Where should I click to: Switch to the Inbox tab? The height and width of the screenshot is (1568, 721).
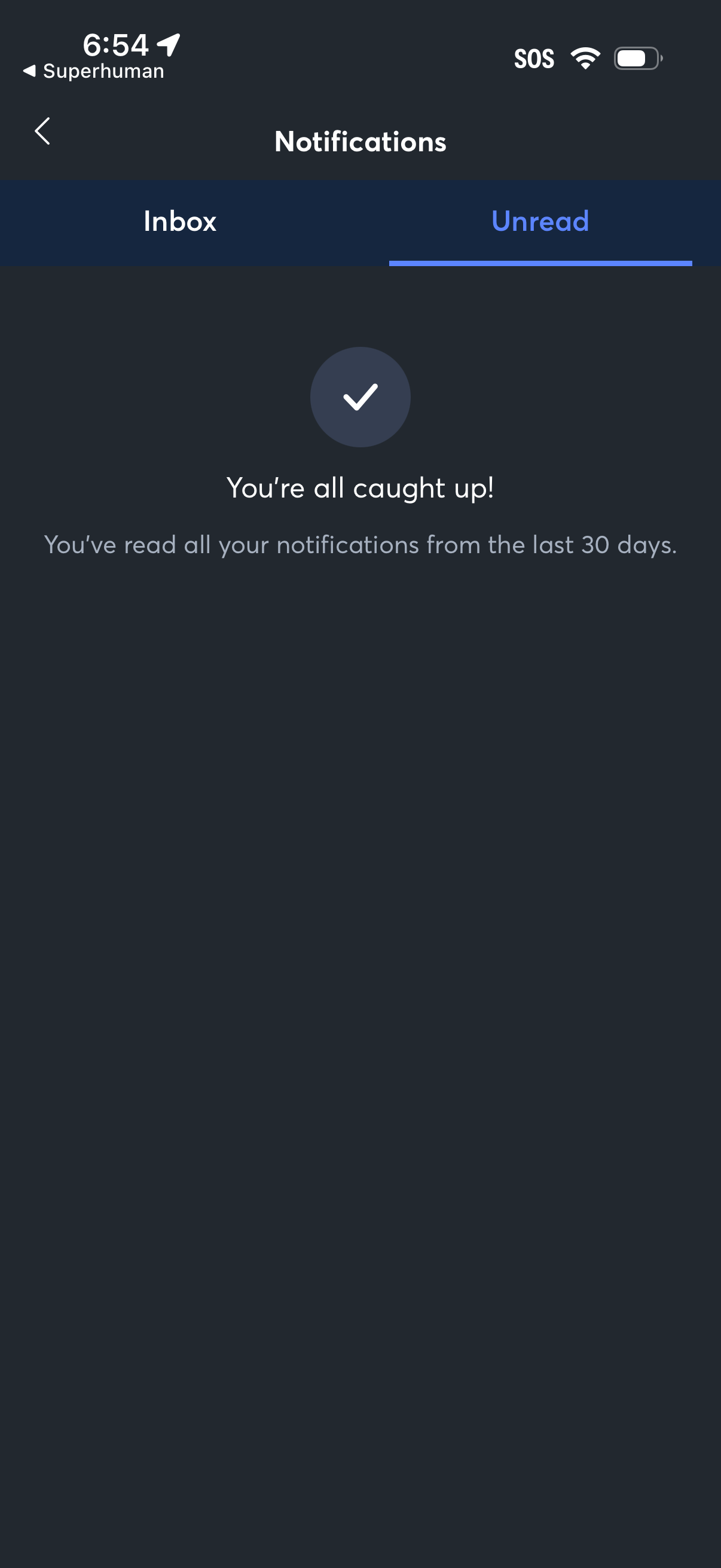point(180,221)
